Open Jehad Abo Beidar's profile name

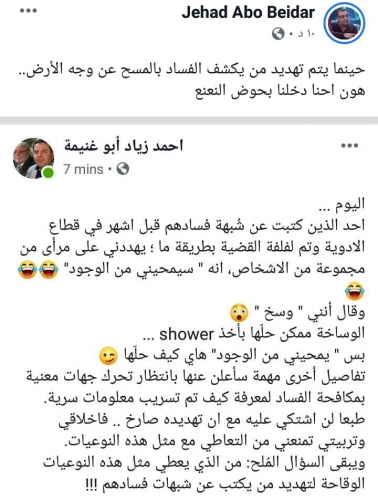[x=248, y=13]
